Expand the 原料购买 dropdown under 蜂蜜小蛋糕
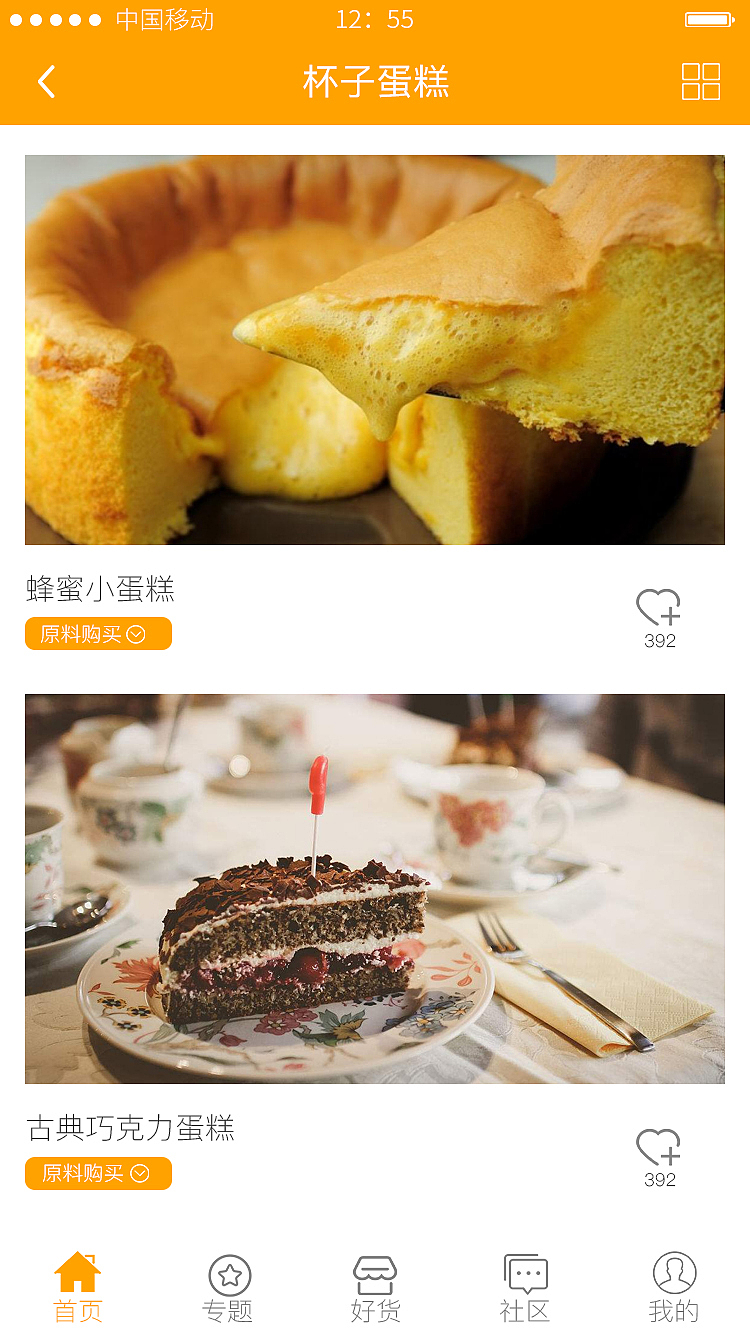Screen dimensions: 750x1334 97,633
